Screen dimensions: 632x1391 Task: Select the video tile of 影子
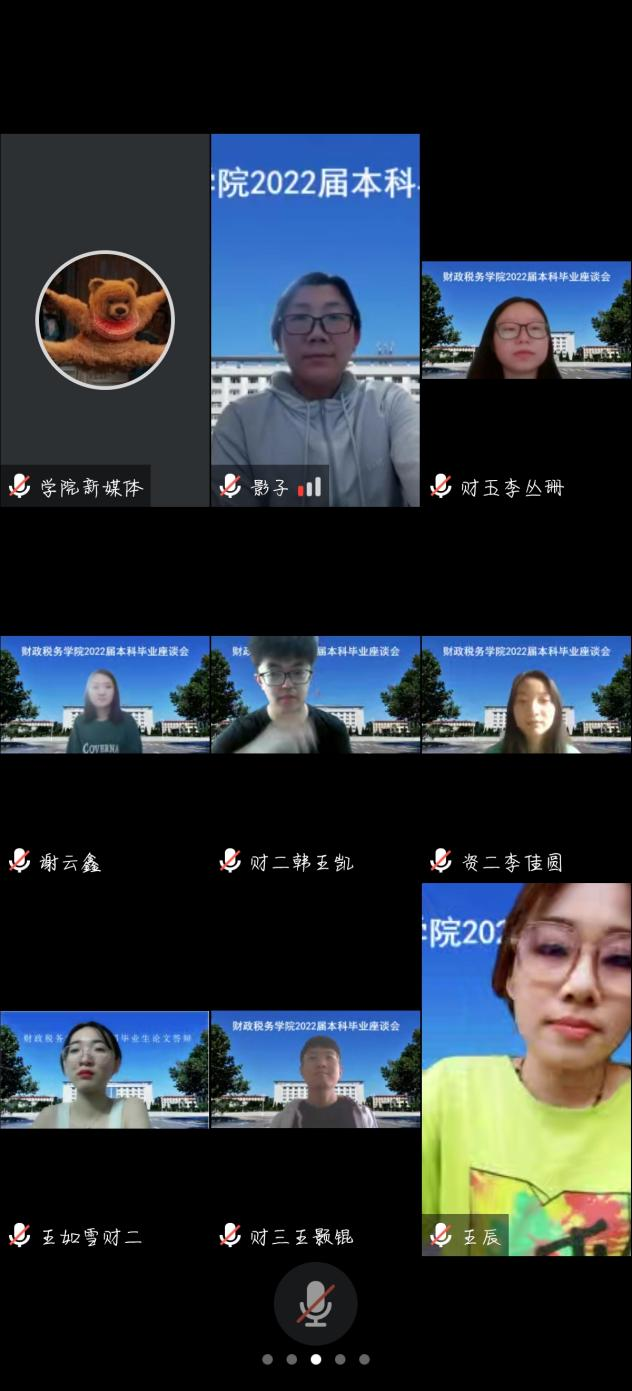point(315,320)
